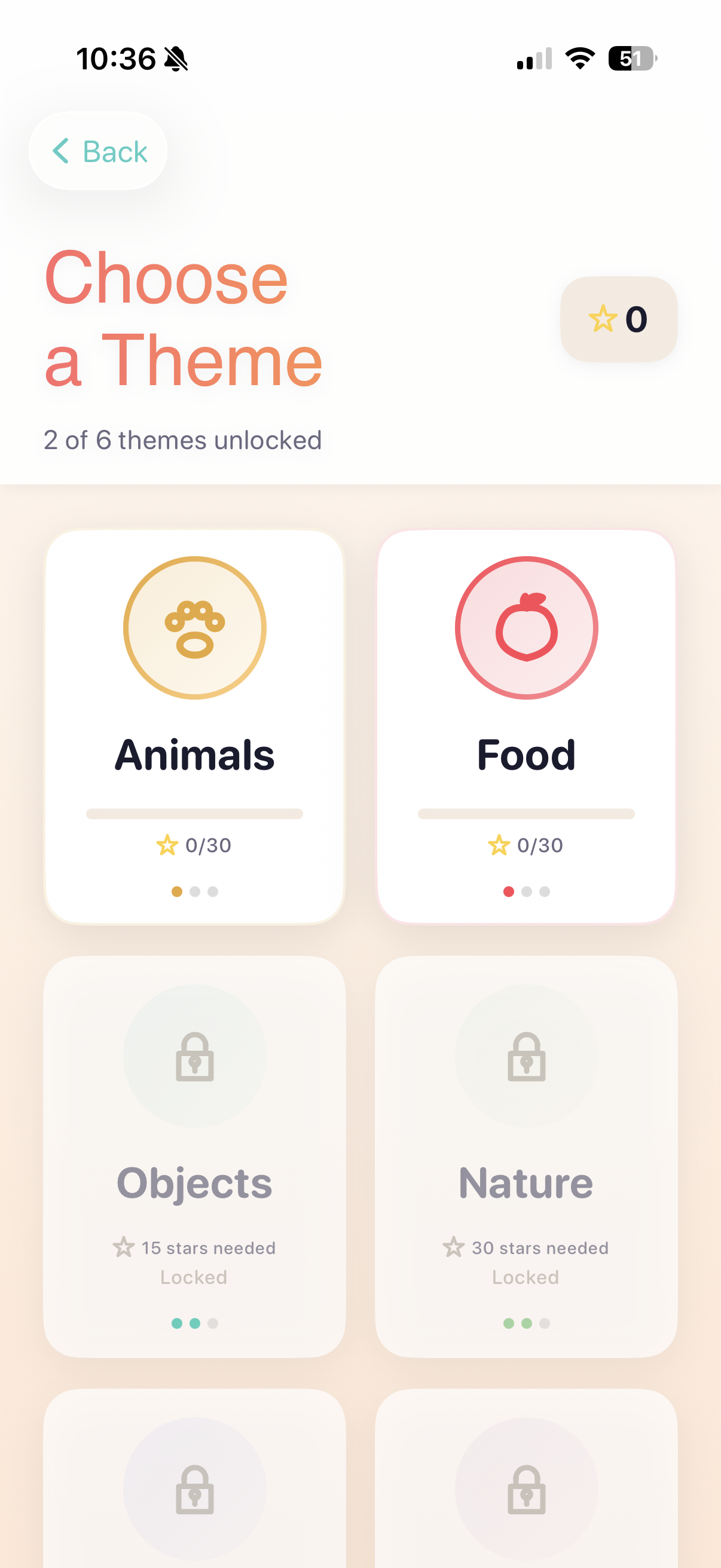
Task: Tap the Locked label on the Nature card
Action: point(526,1277)
